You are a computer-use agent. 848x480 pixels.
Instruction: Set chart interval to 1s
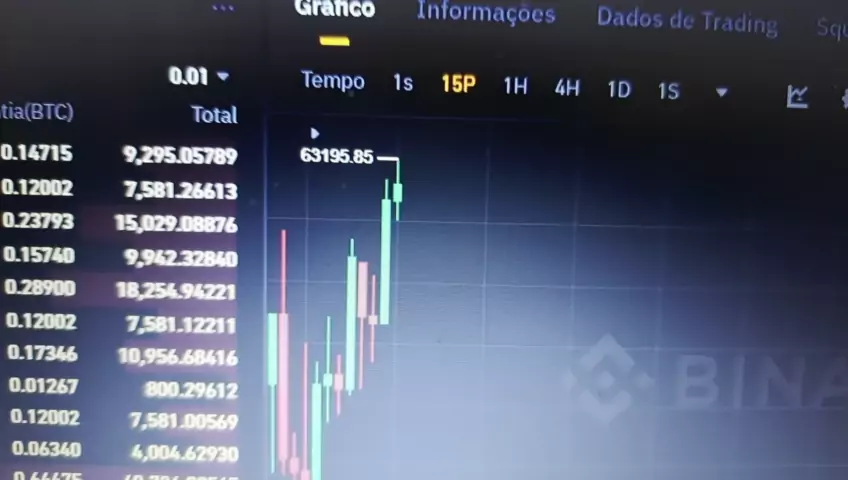click(403, 83)
